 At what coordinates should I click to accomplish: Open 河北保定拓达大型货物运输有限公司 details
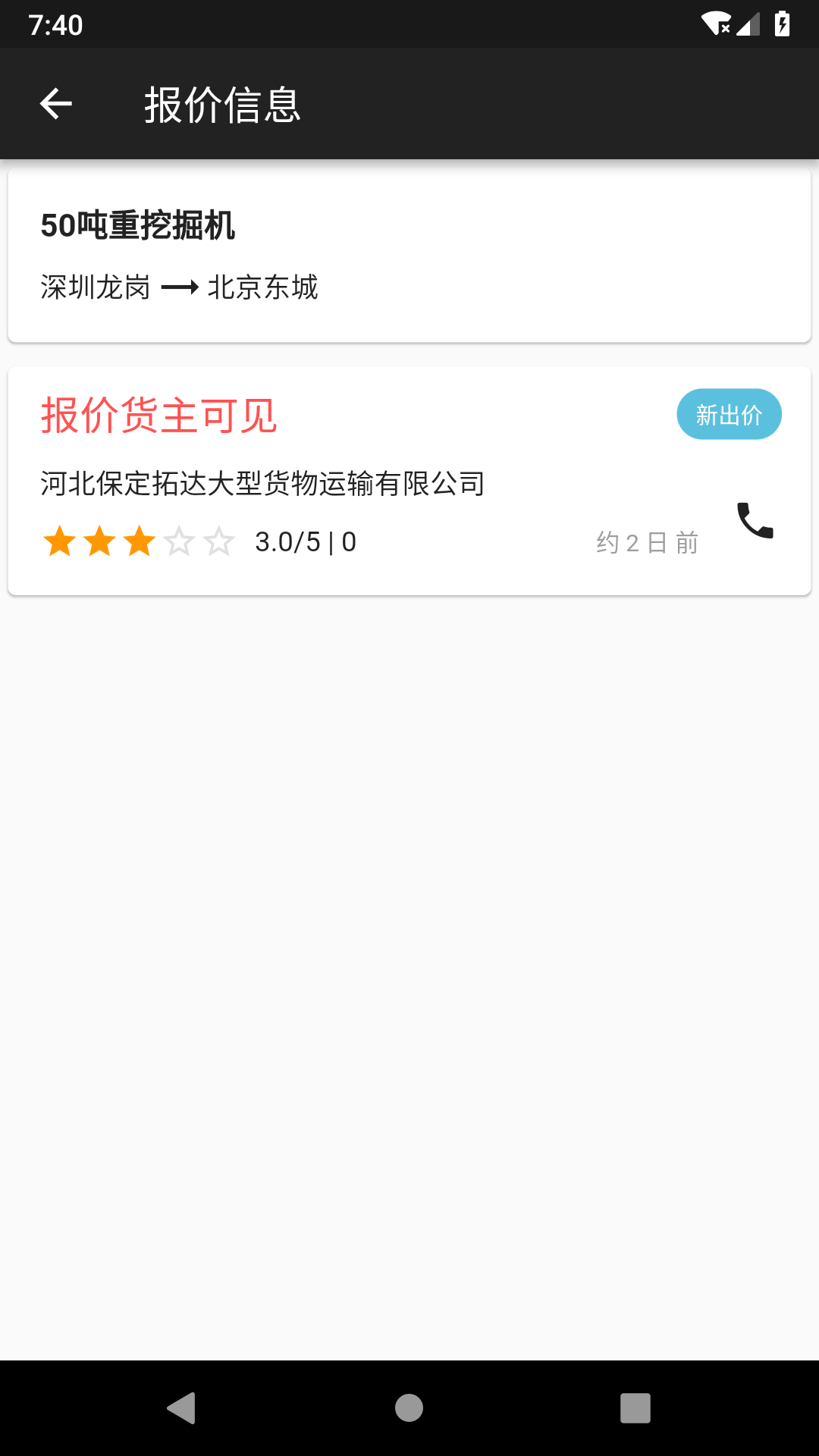(262, 482)
